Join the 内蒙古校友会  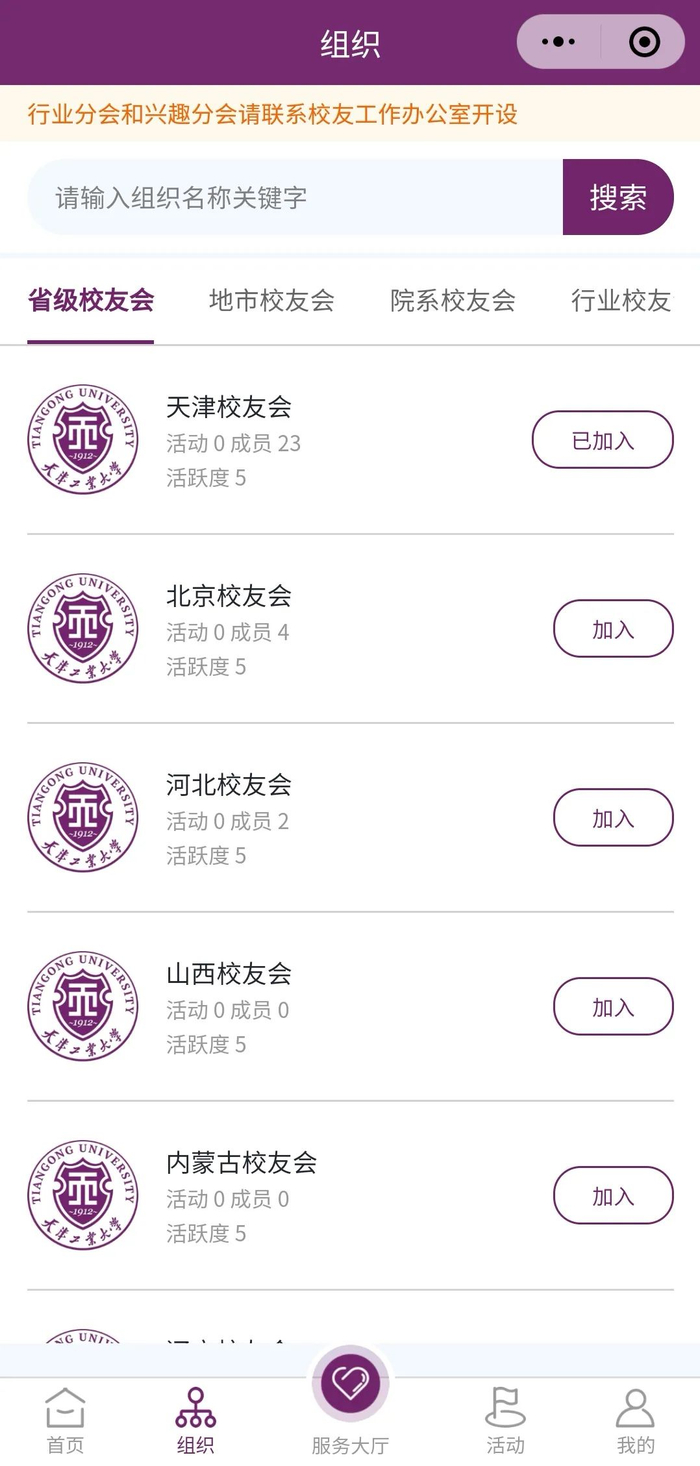[613, 1196]
